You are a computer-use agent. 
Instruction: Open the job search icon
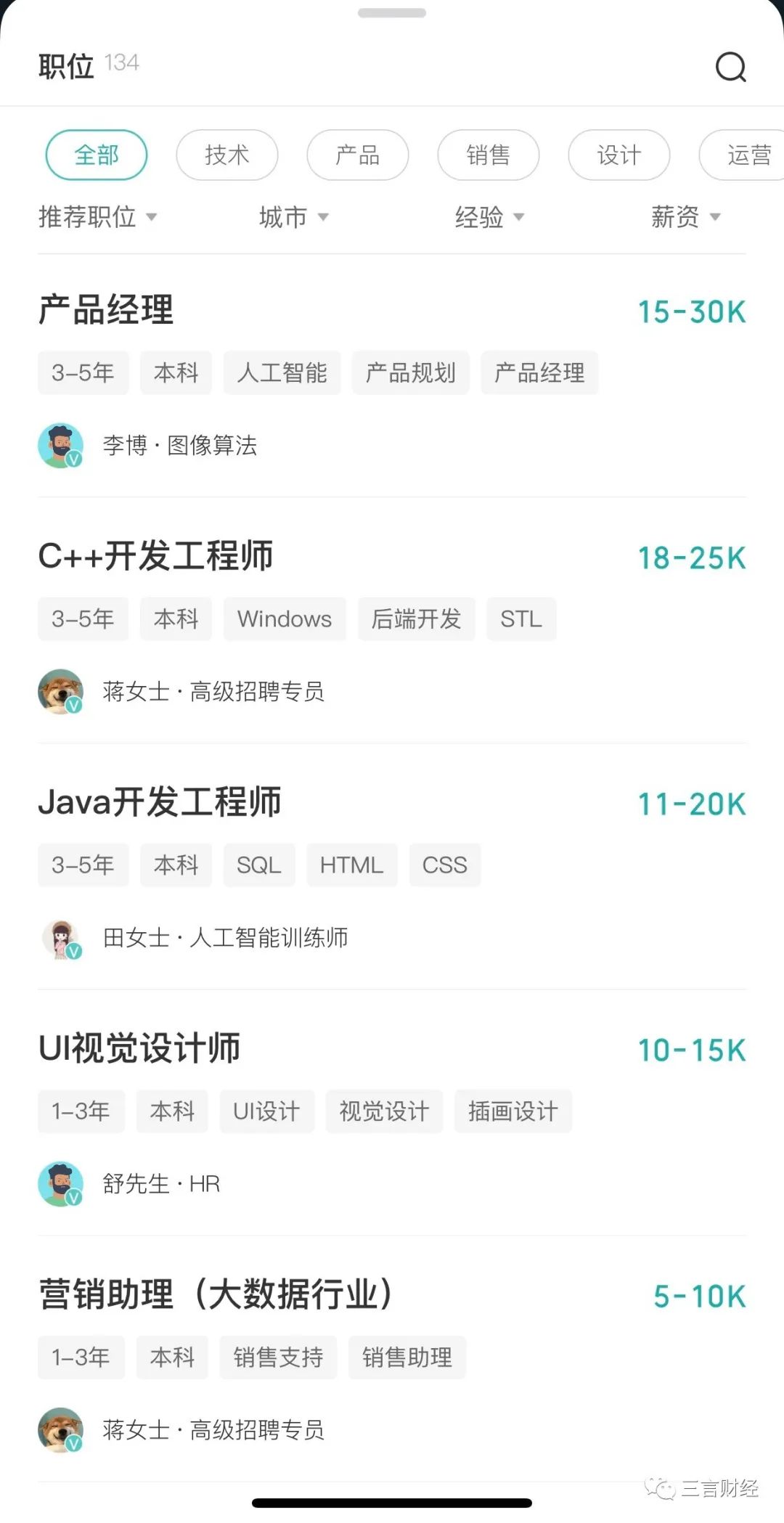(x=730, y=67)
